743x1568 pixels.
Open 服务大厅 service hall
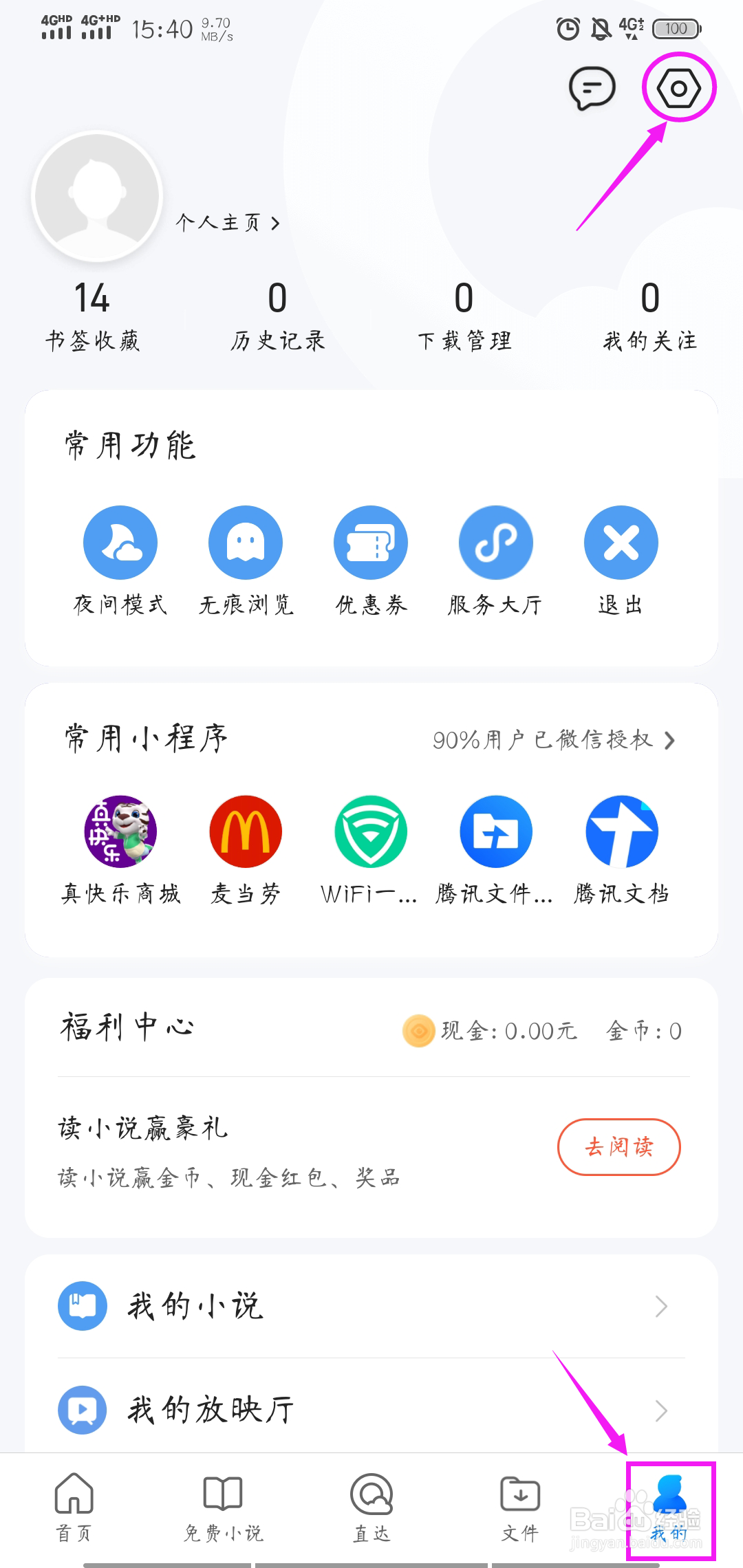[496, 543]
